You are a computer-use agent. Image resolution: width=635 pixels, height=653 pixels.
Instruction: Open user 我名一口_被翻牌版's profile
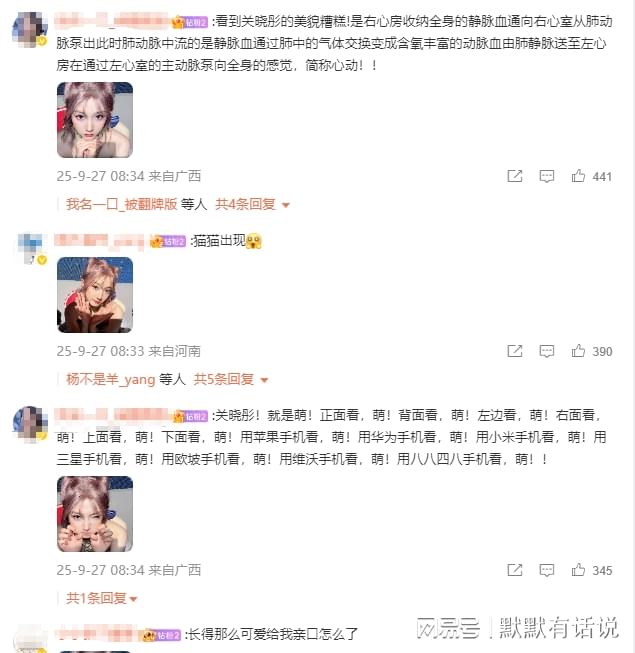[121, 204]
